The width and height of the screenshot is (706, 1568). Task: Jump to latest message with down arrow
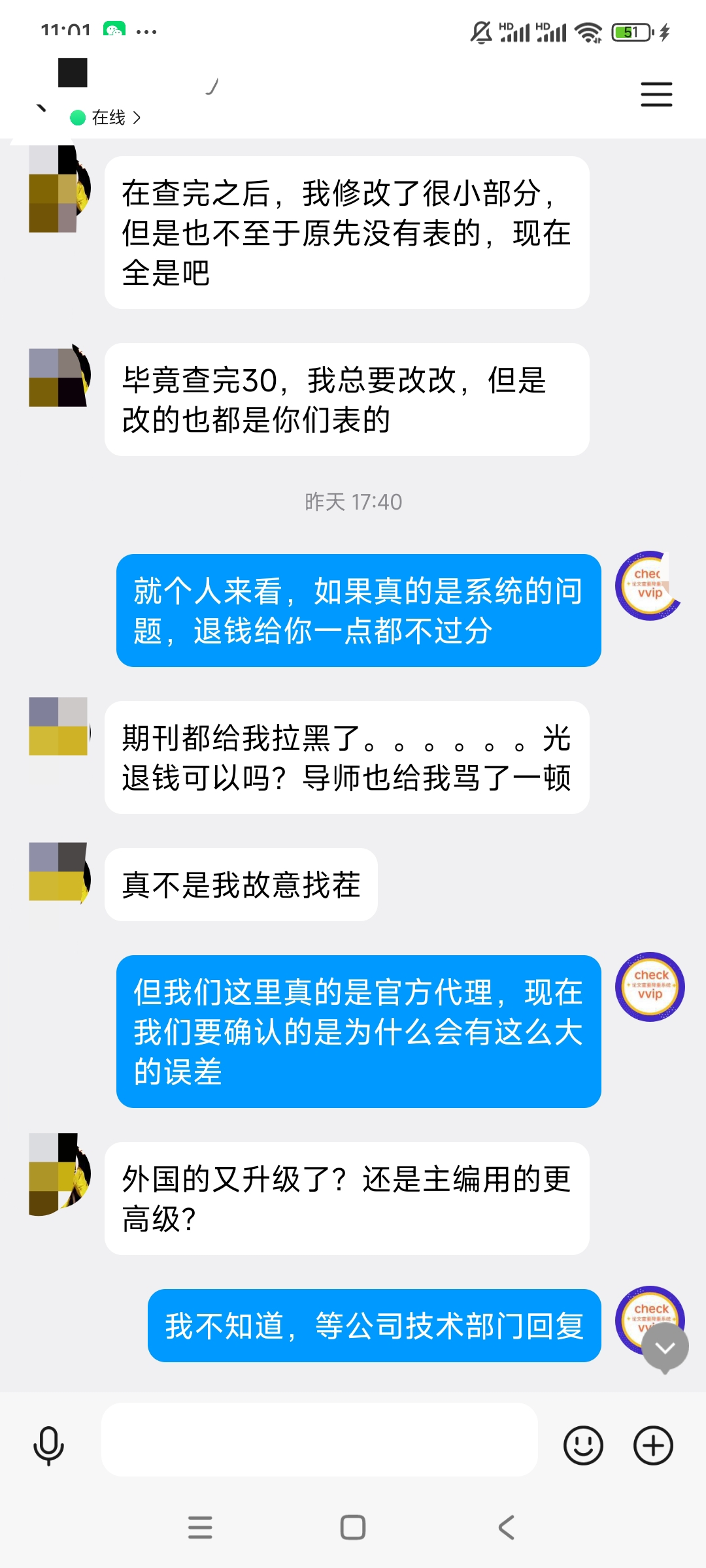665,1348
